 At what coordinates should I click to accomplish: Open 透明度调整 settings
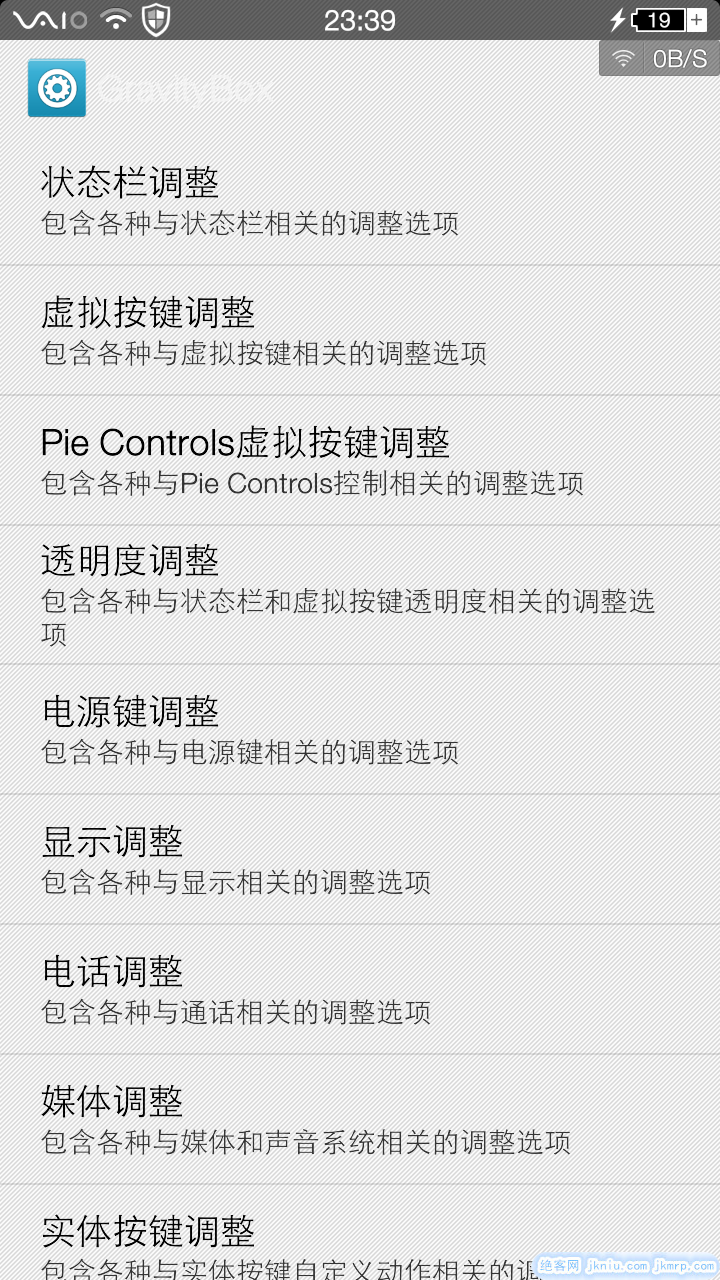pos(360,595)
